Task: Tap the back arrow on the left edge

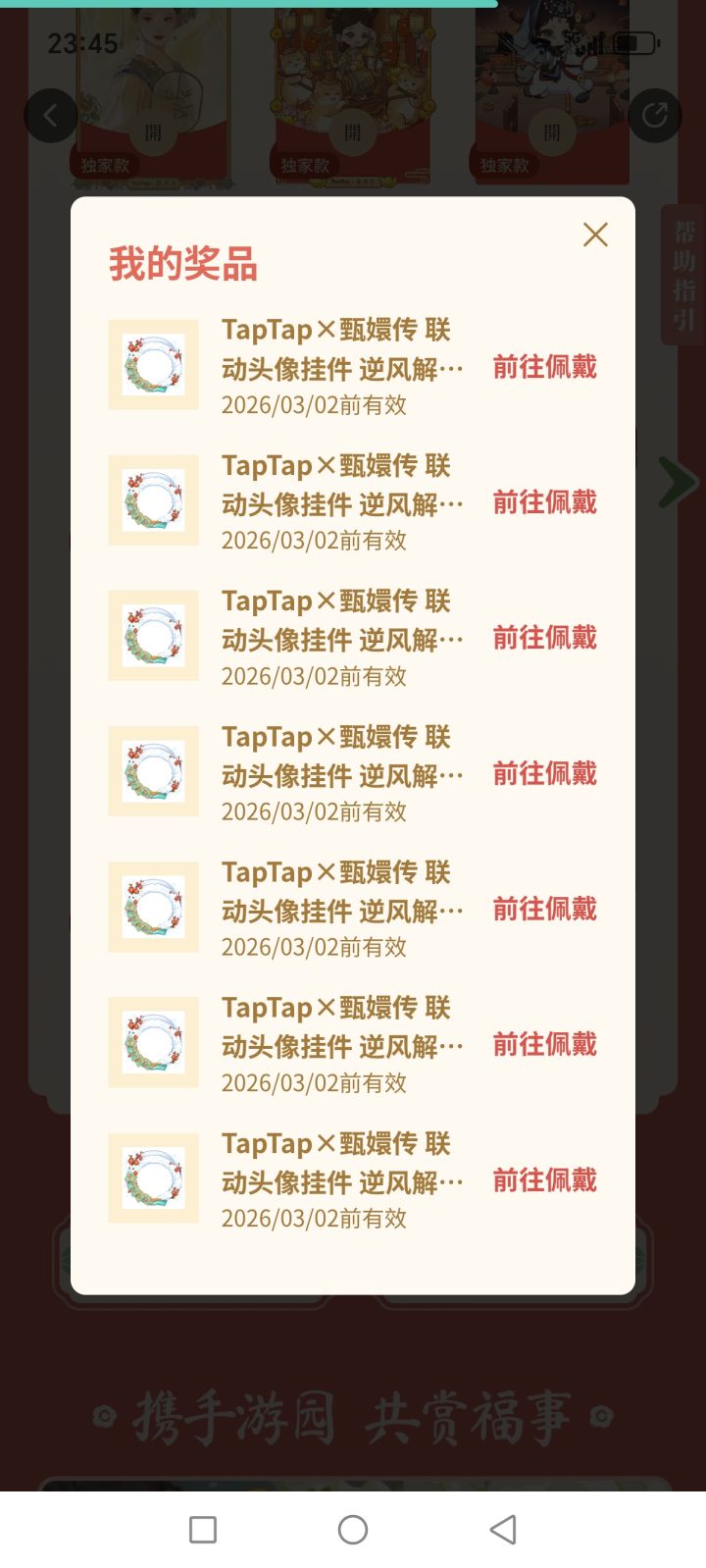Action: coord(51,115)
